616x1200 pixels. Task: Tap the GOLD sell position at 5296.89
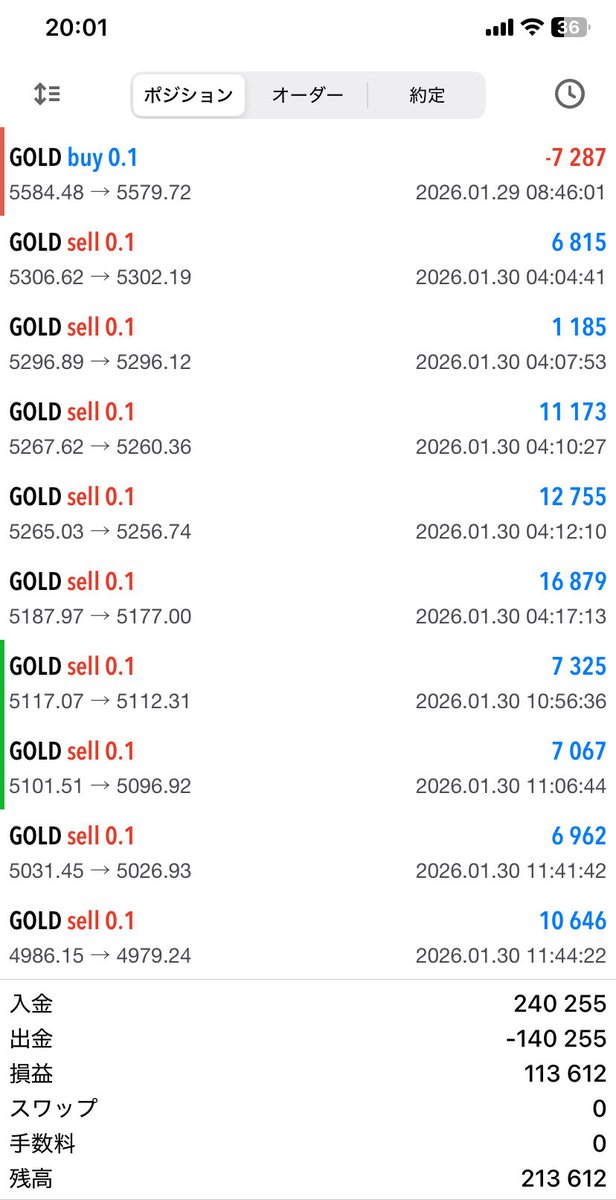coord(308,344)
